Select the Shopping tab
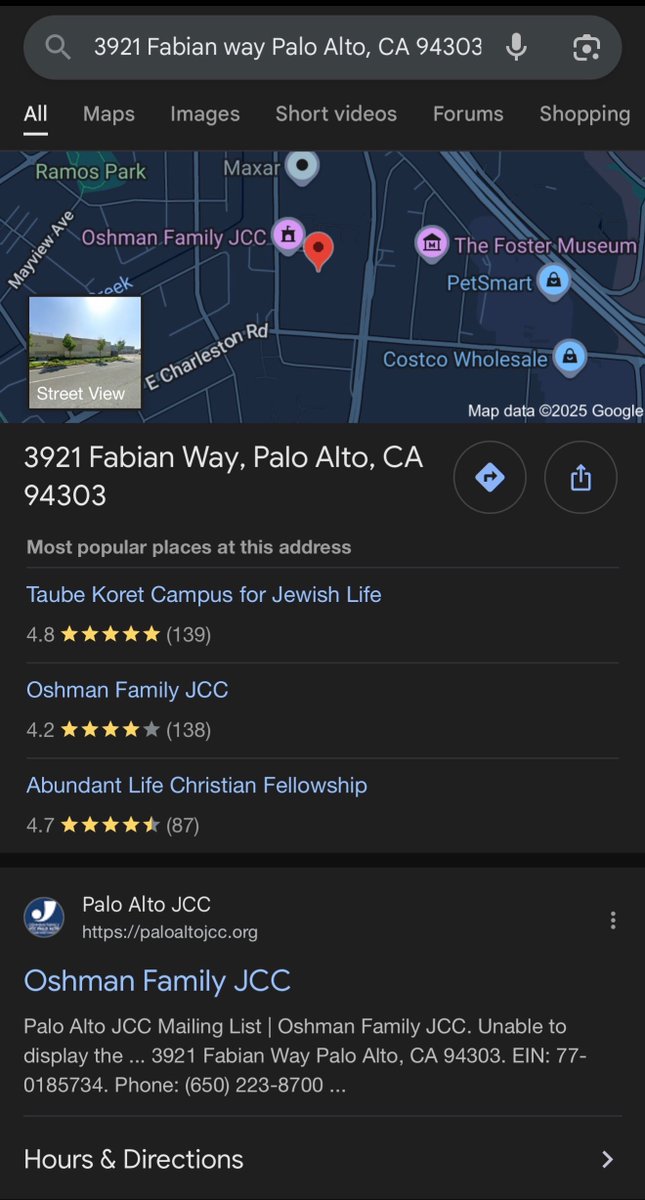 (x=584, y=114)
